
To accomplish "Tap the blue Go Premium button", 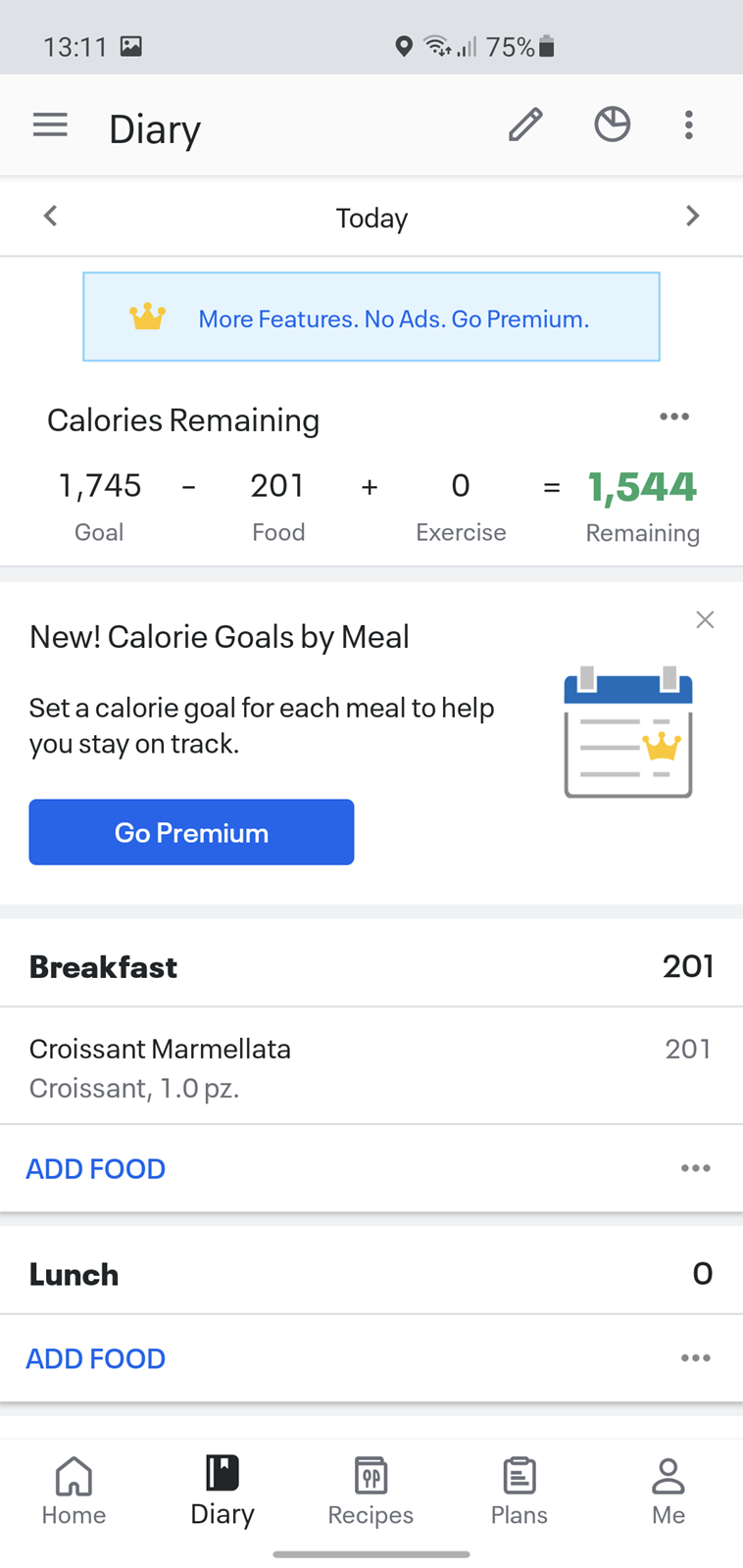I will [x=191, y=832].
